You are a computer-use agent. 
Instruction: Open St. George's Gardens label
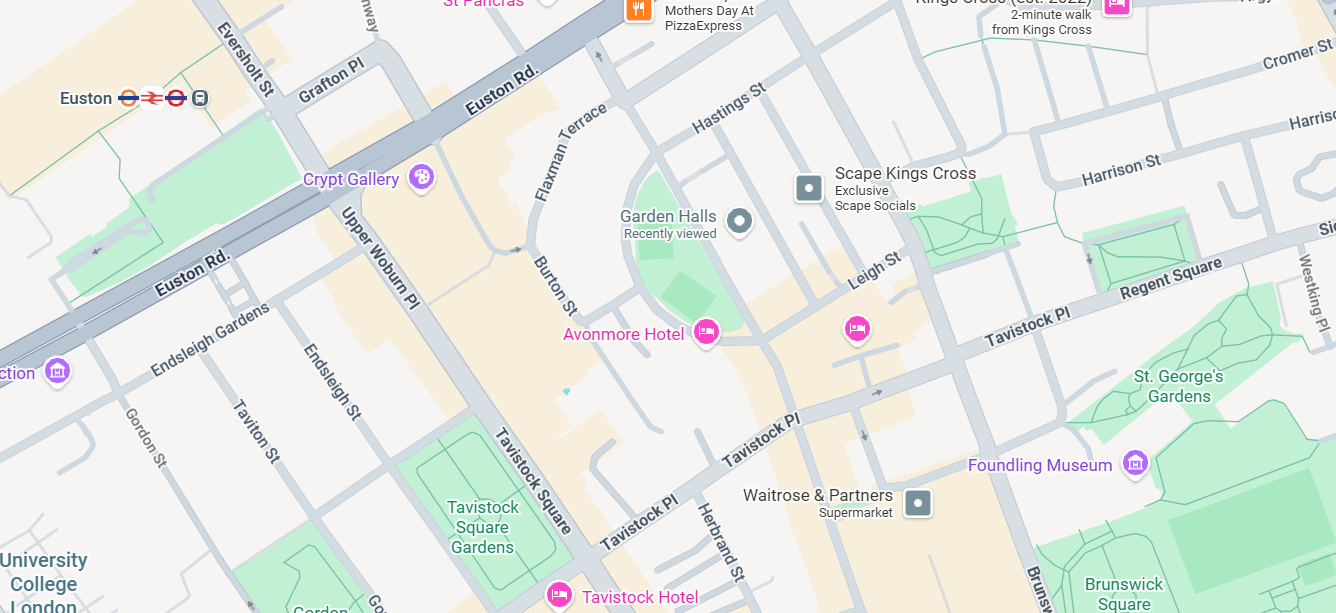(x=1178, y=386)
